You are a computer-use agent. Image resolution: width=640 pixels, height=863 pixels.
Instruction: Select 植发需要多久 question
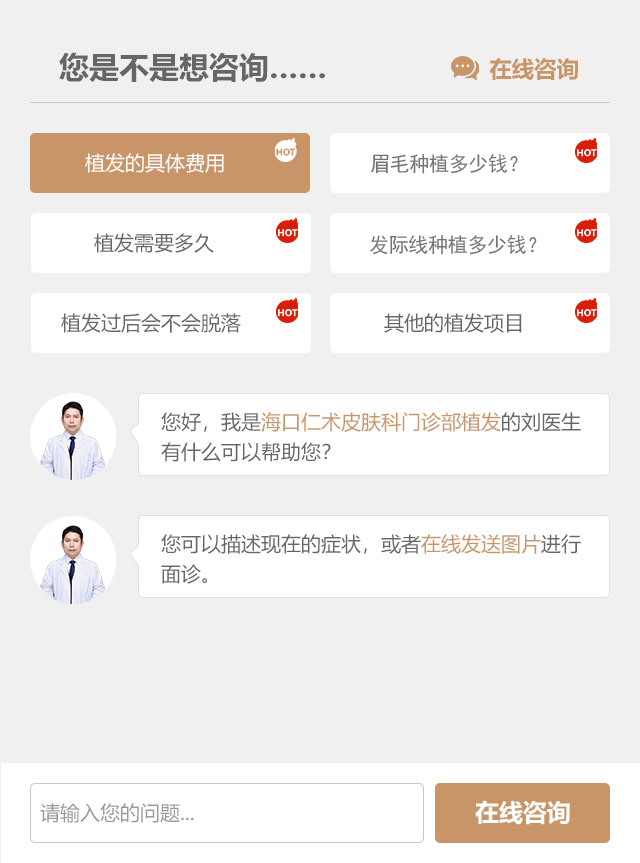[x=170, y=243]
